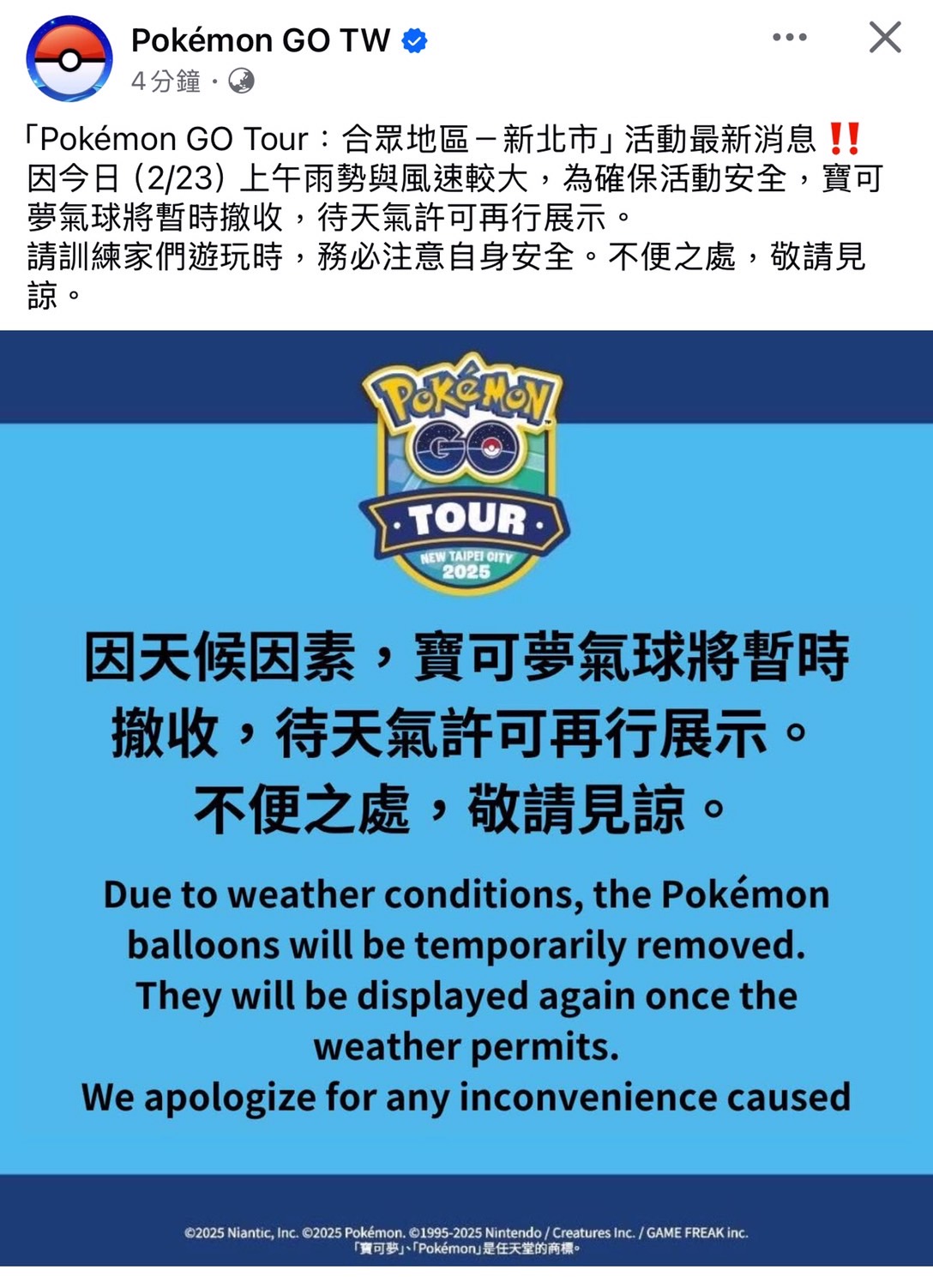Viewport: 933px width, 1288px height.
Task: Open the Pokémon GO TW profile picture
Action: coord(69,59)
